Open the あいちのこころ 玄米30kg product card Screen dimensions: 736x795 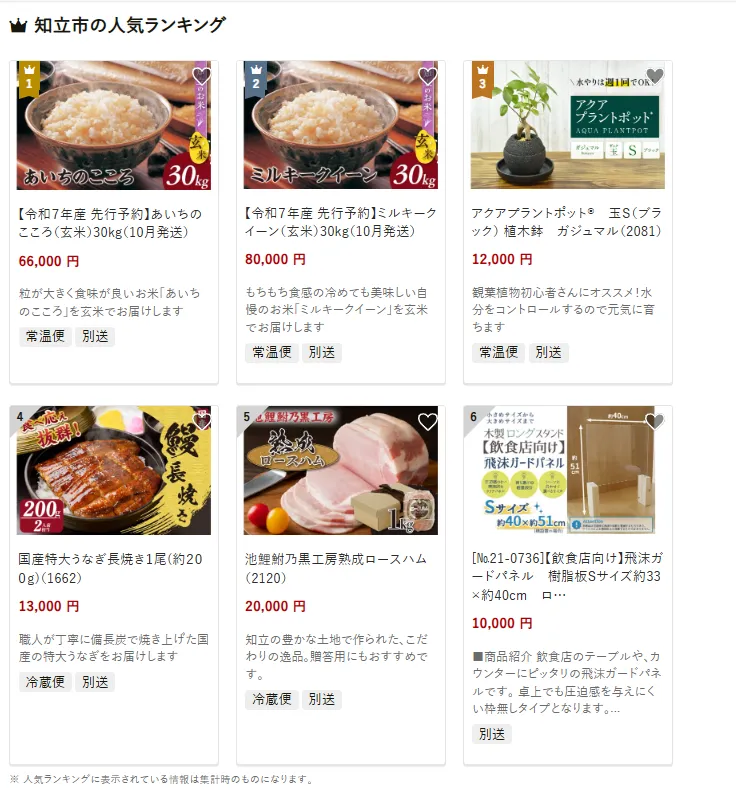click(113, 223)
